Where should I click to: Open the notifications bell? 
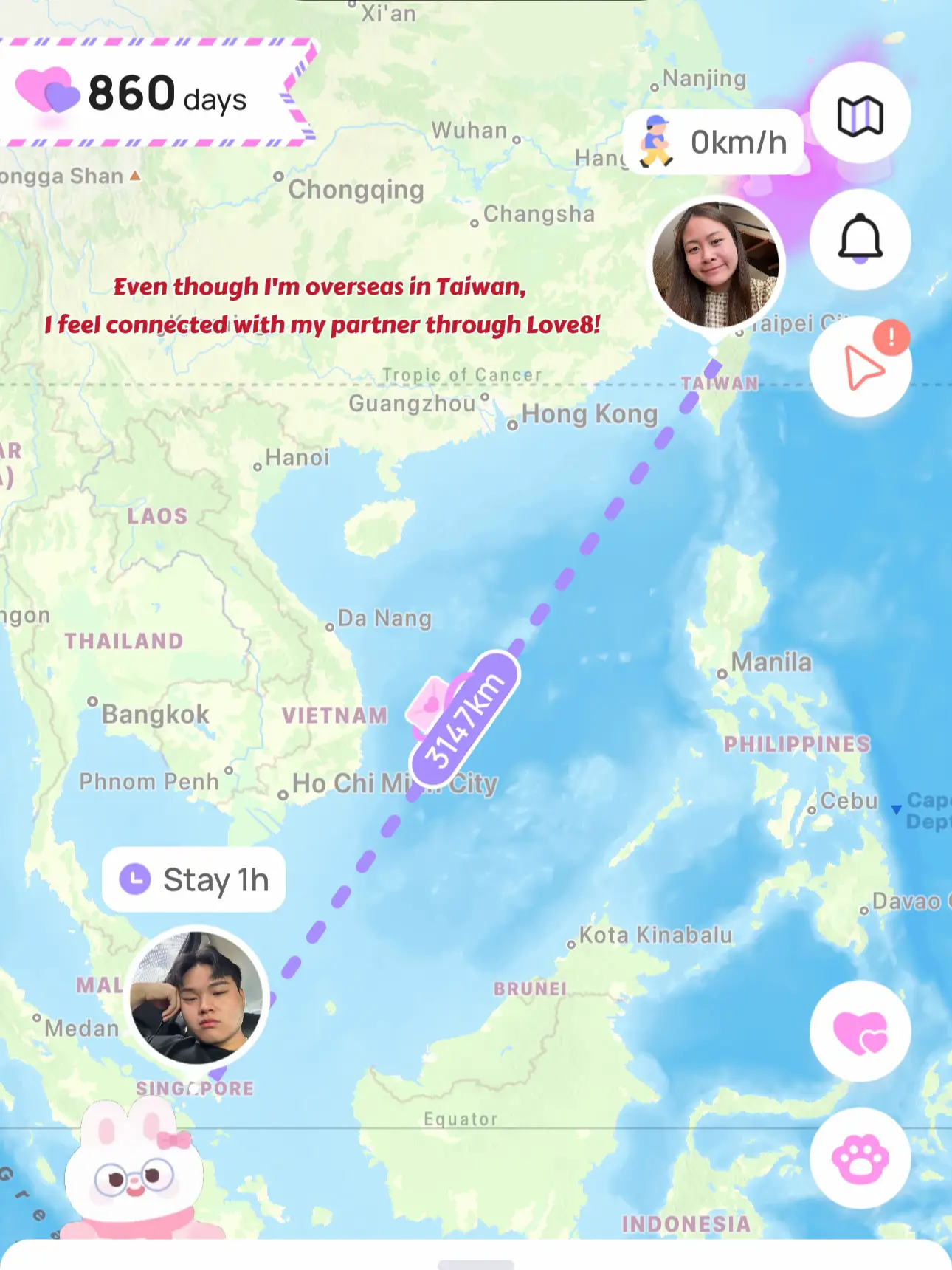tap(860, 239)
